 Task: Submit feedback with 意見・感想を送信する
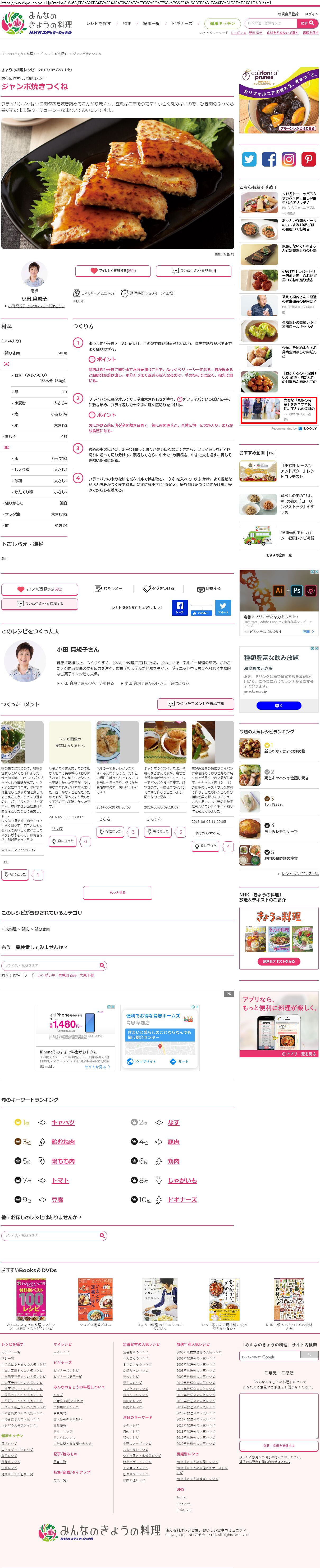[x=279, y=1446]
